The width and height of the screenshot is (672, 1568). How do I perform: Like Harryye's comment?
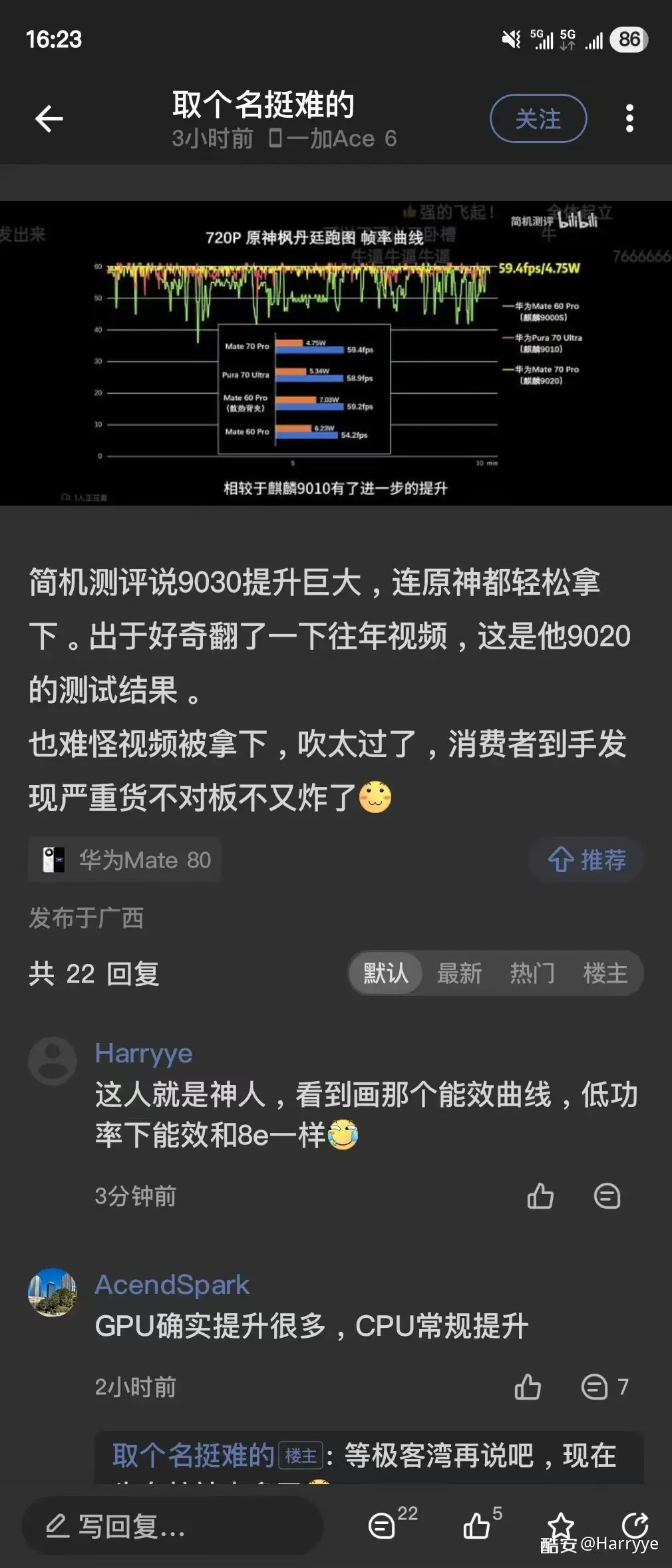(x=540, y=1196)
